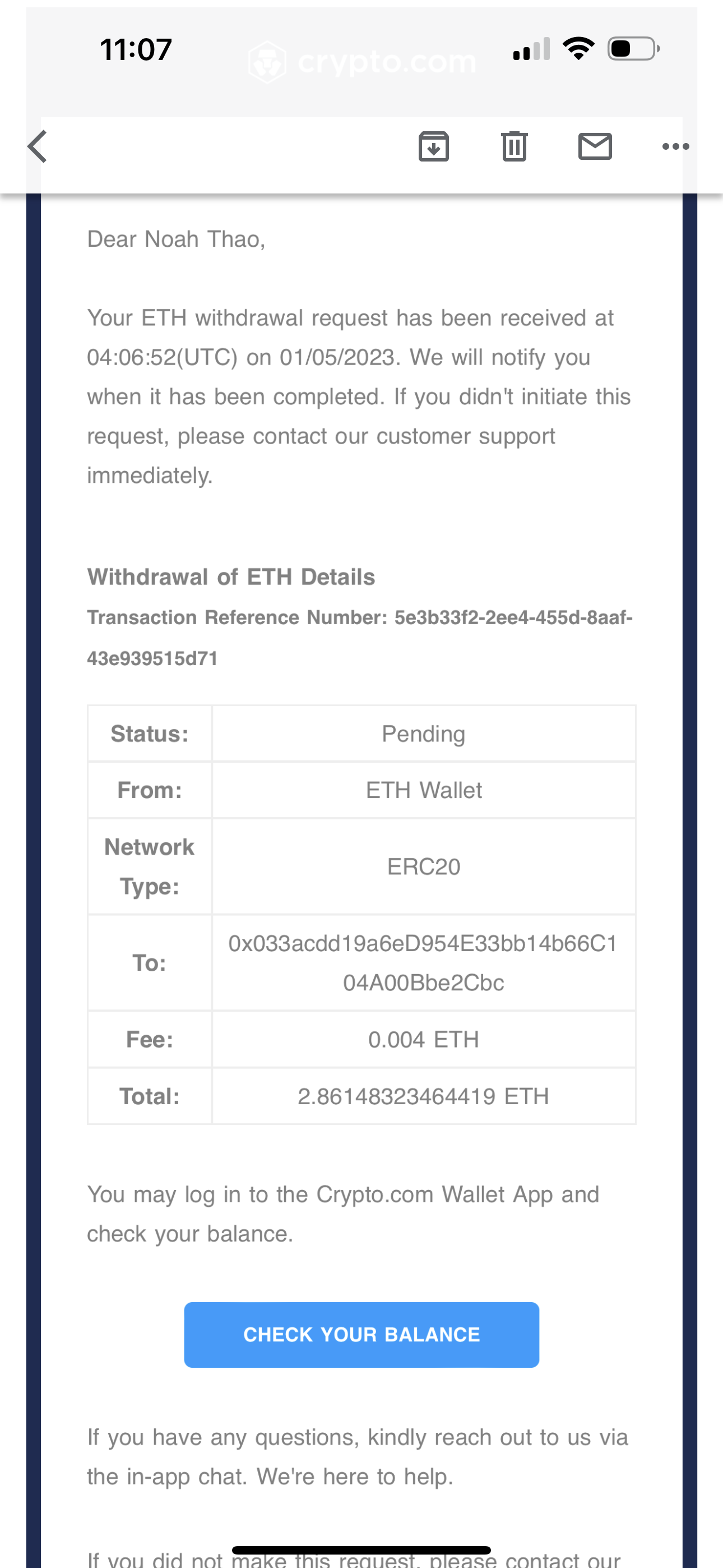Screen dimensions: 723x1568
Task: Open the three-dot more options menu
Action: pyautogui.click(x=675, y=147)
